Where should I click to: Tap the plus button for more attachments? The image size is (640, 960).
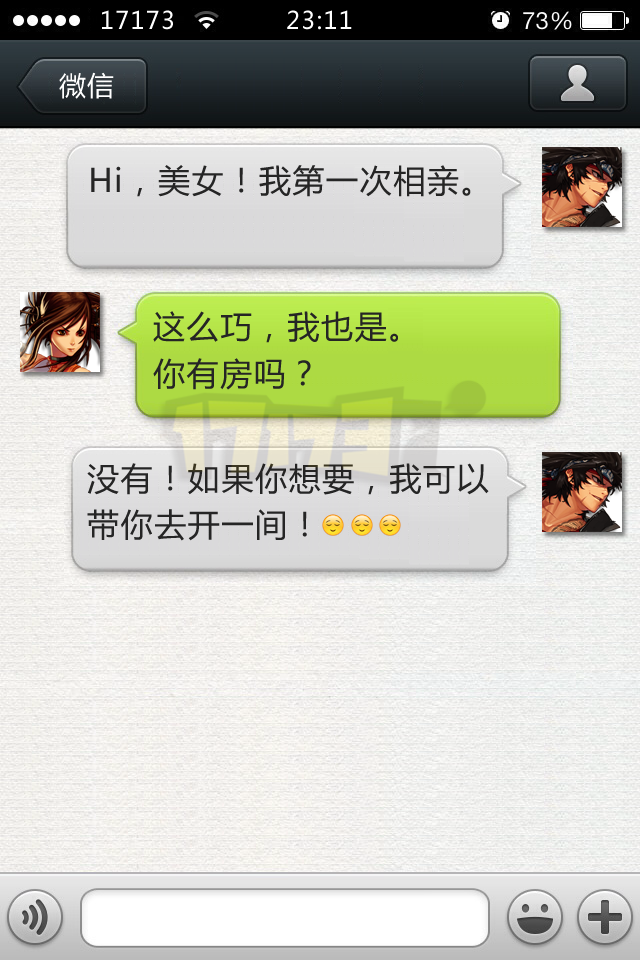pos(604,917)
